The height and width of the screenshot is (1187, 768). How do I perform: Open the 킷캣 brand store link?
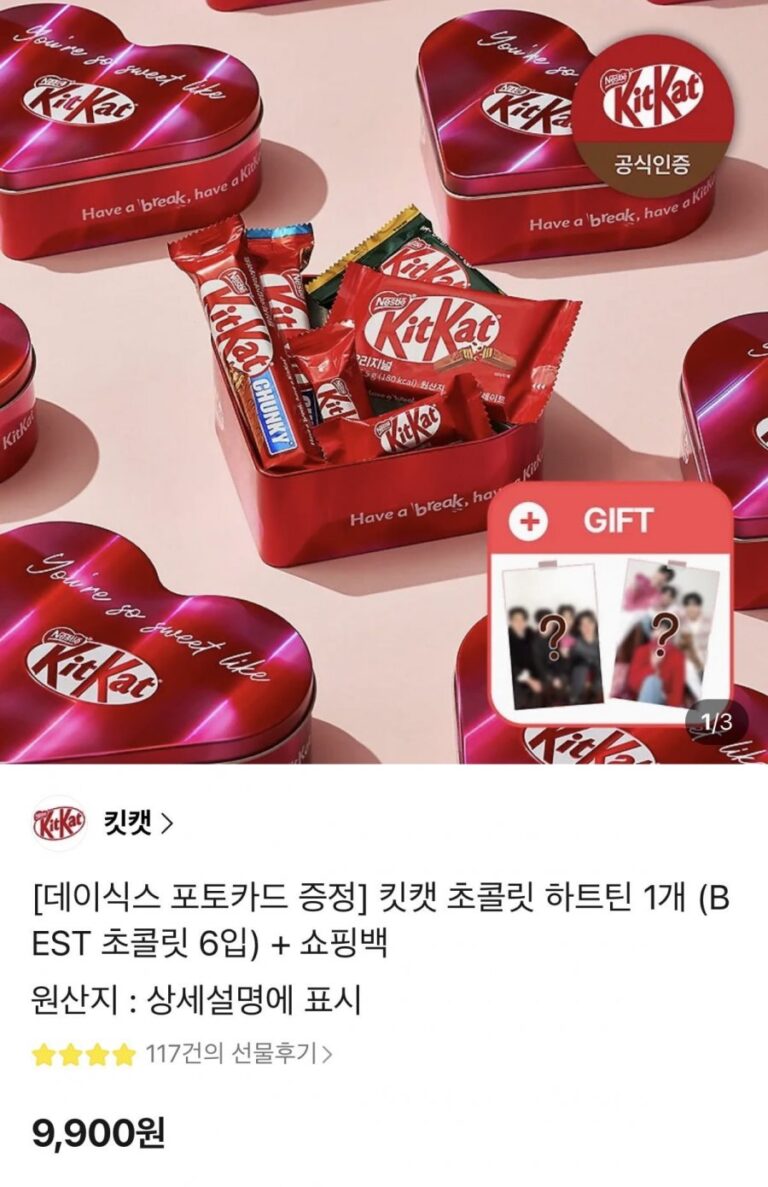tap(137, 823)
